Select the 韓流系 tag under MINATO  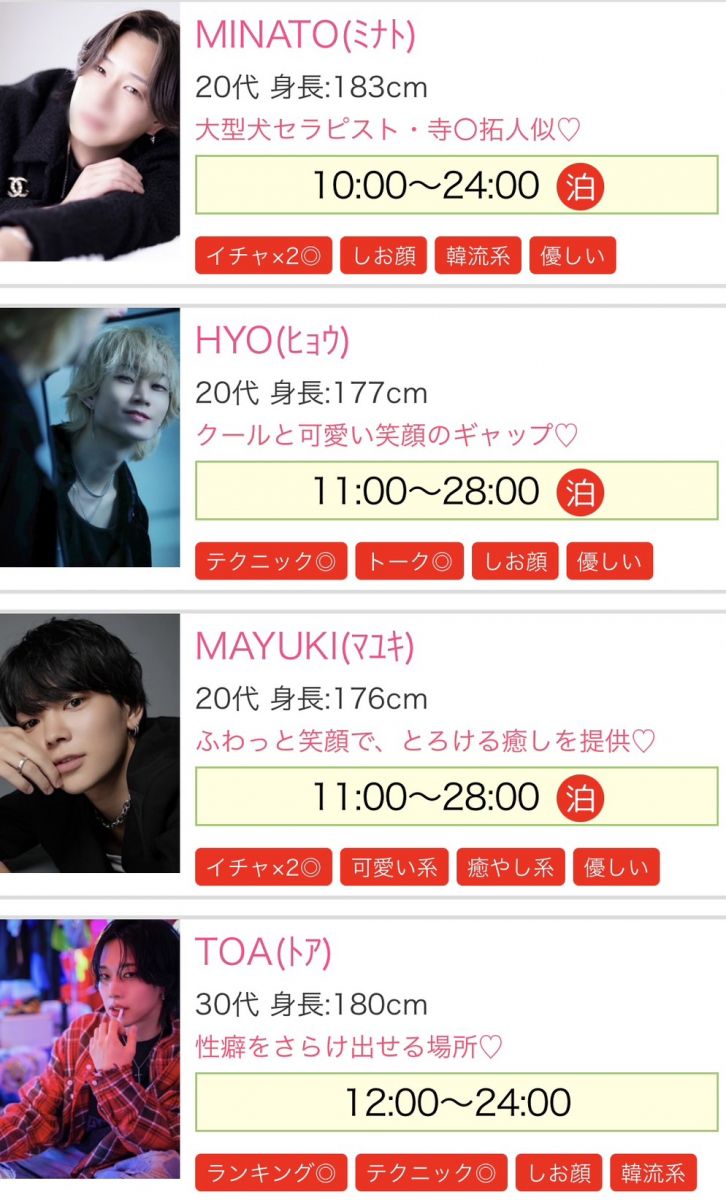[x=478, y=256]
